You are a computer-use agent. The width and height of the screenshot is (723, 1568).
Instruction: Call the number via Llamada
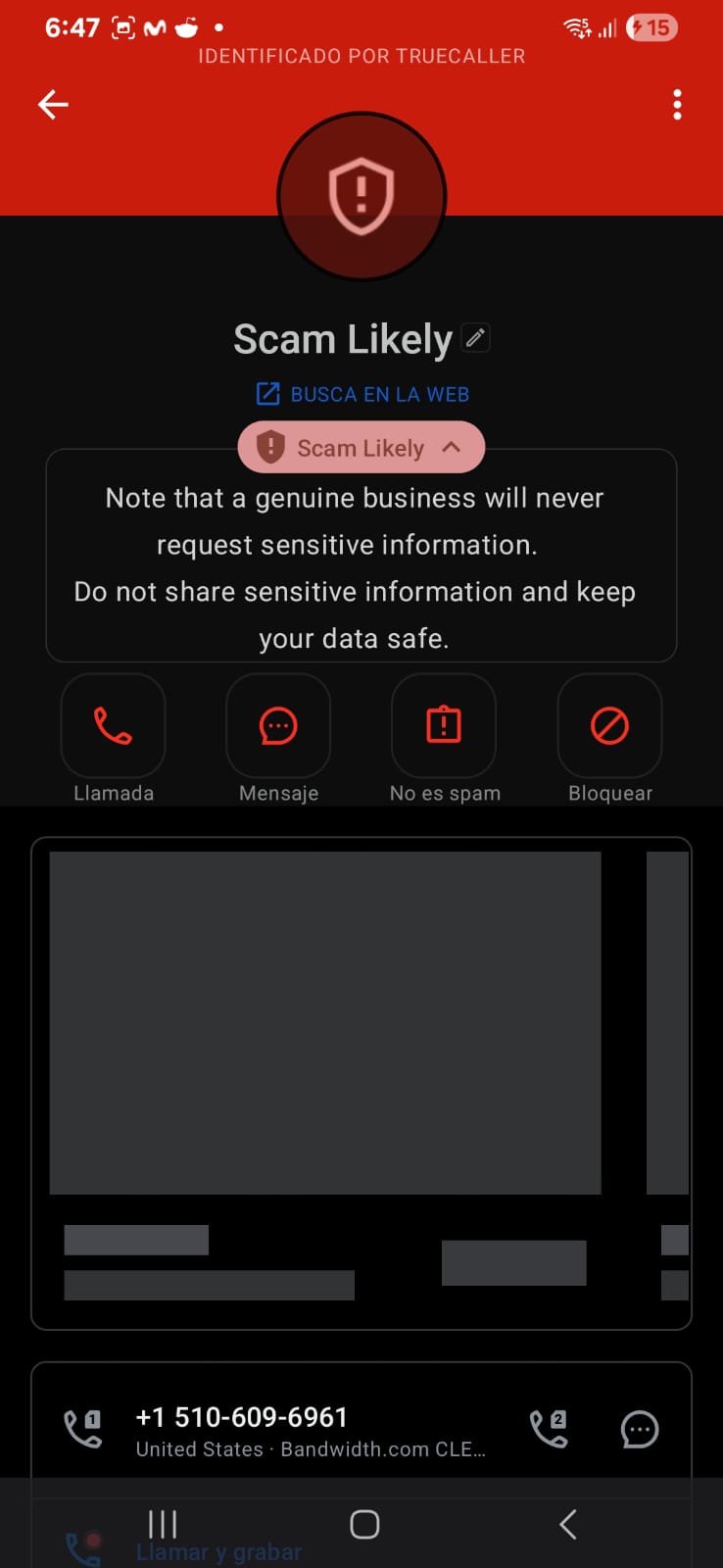click(x=113, y=726)
